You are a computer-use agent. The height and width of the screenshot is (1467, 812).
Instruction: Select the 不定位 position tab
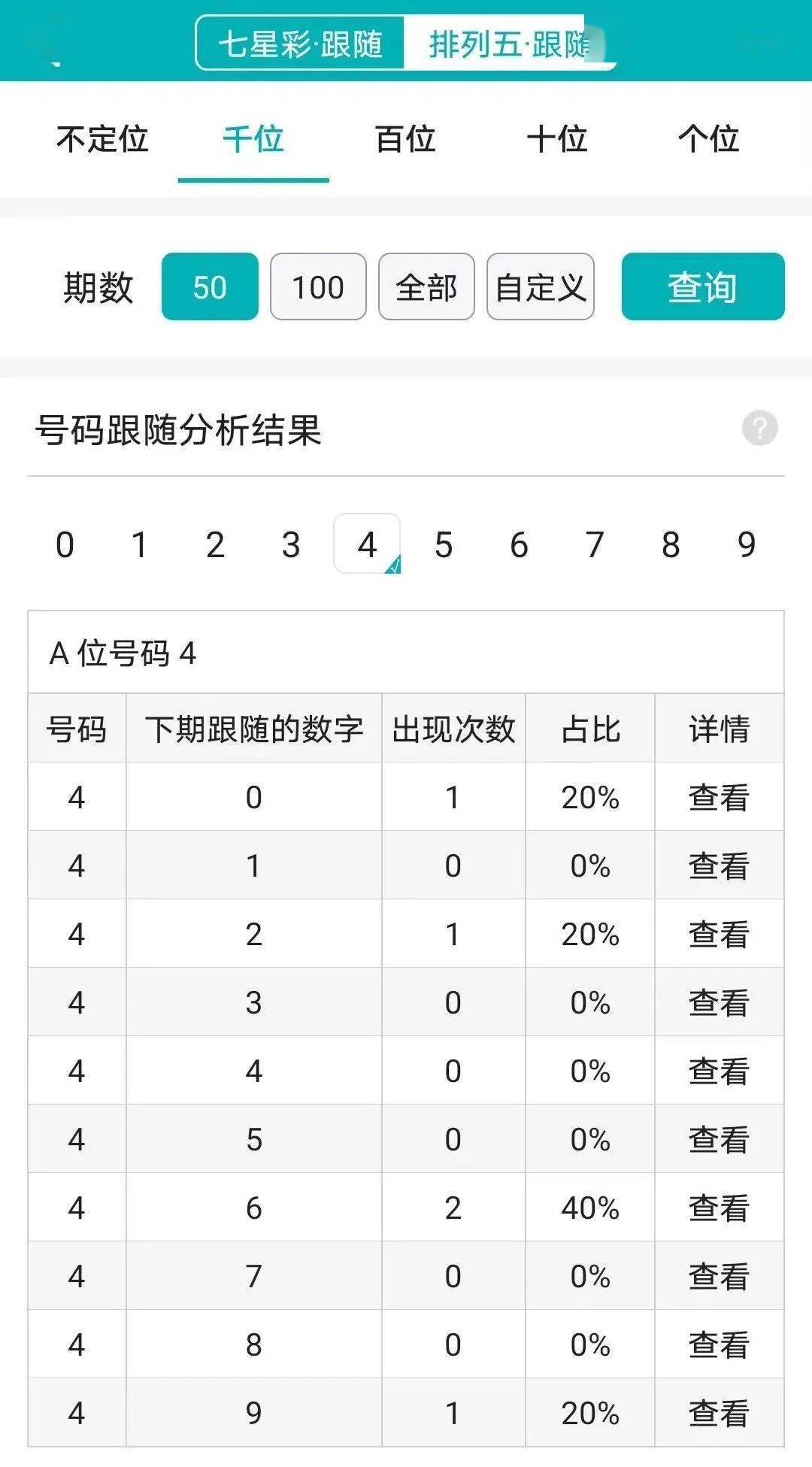tap(103, 140)
